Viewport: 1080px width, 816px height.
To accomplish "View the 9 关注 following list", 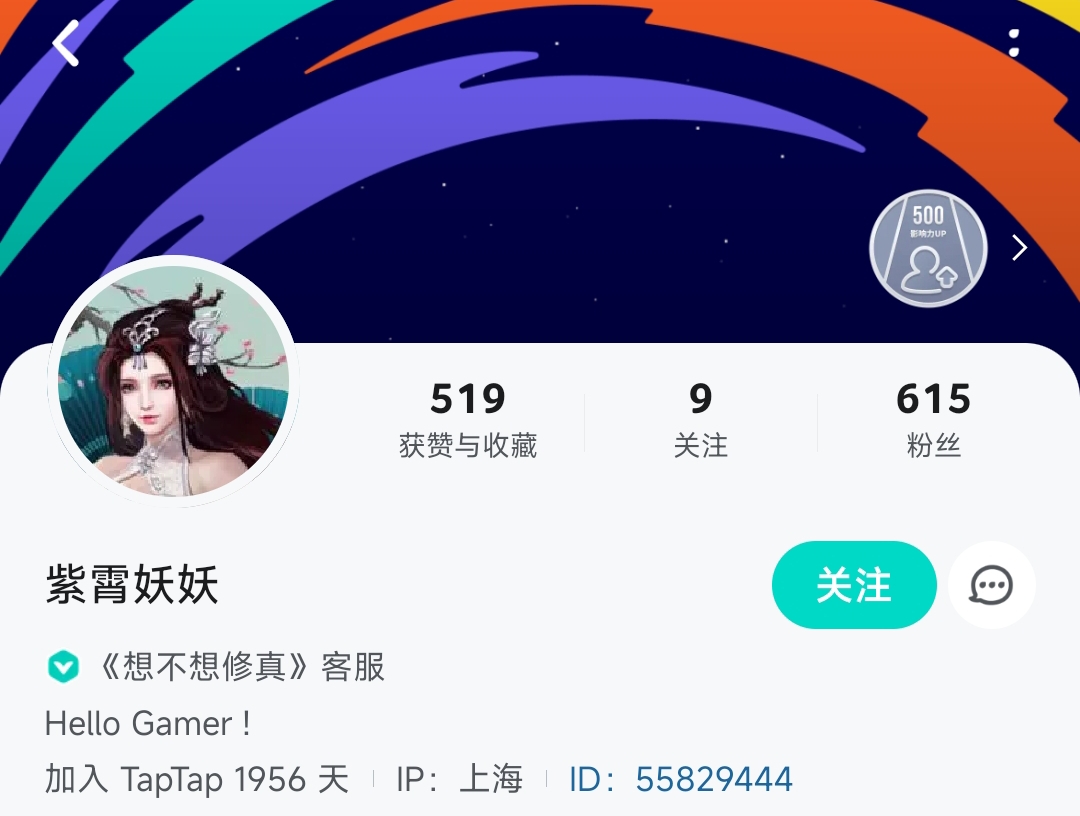I will (x=700, y=419).
